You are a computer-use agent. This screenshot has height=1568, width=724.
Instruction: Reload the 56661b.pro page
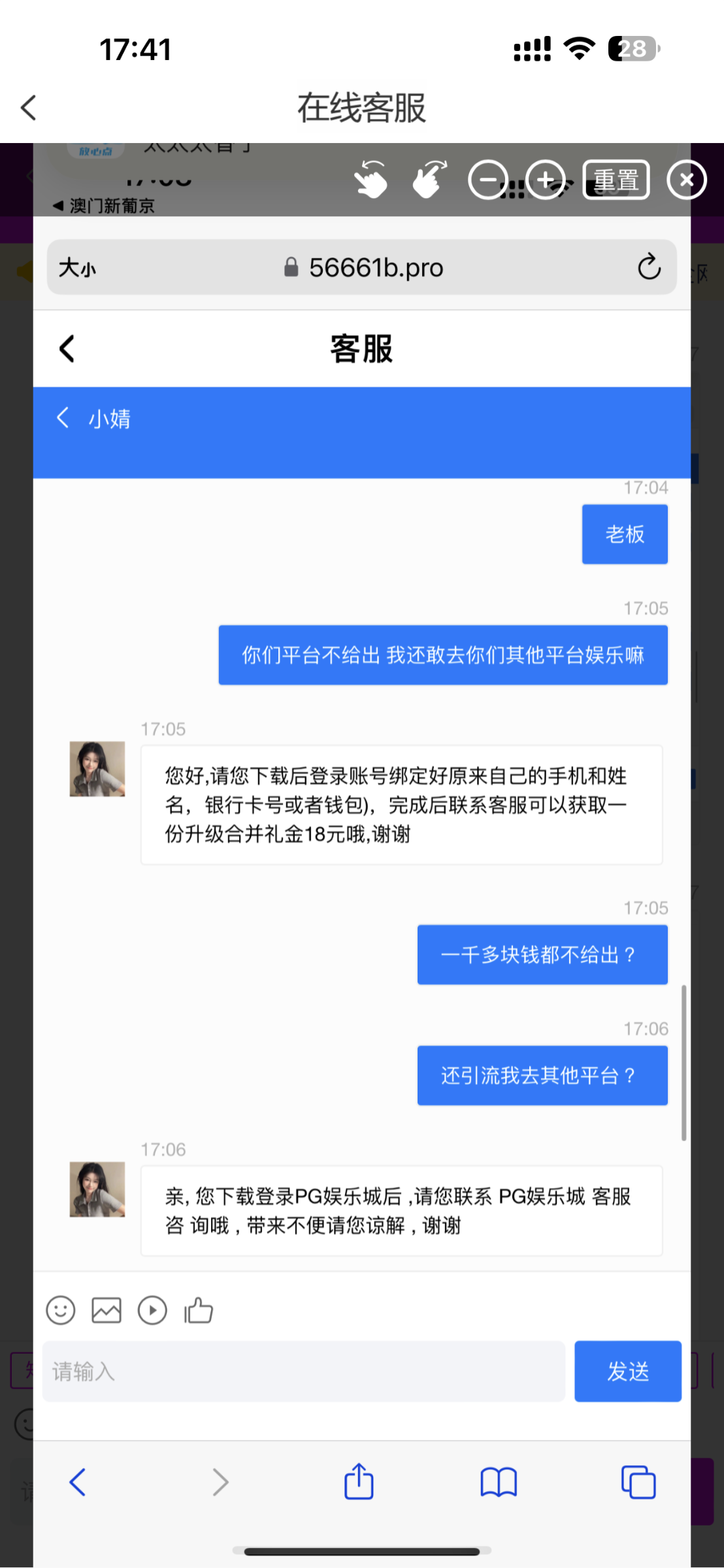coord(649,267)
